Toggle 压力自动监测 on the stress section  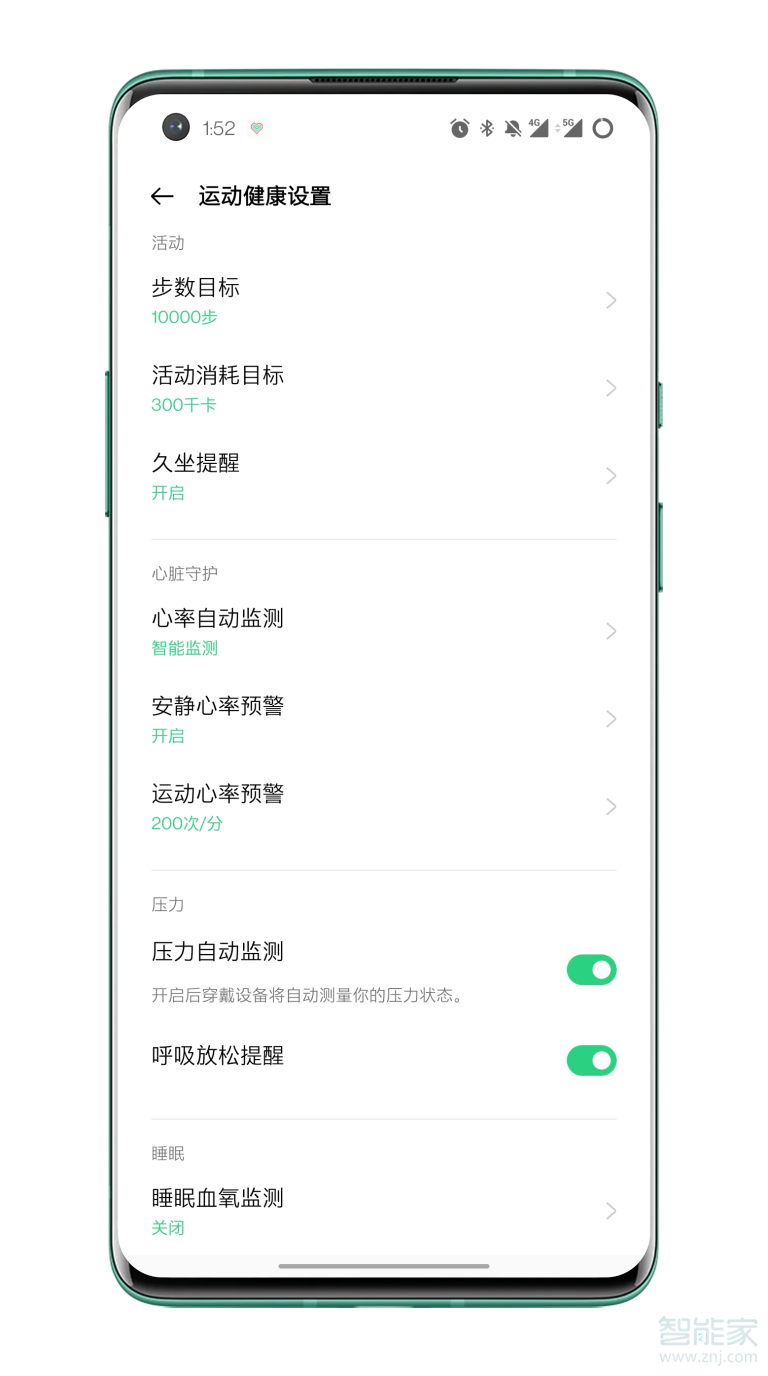coord(591,969)
